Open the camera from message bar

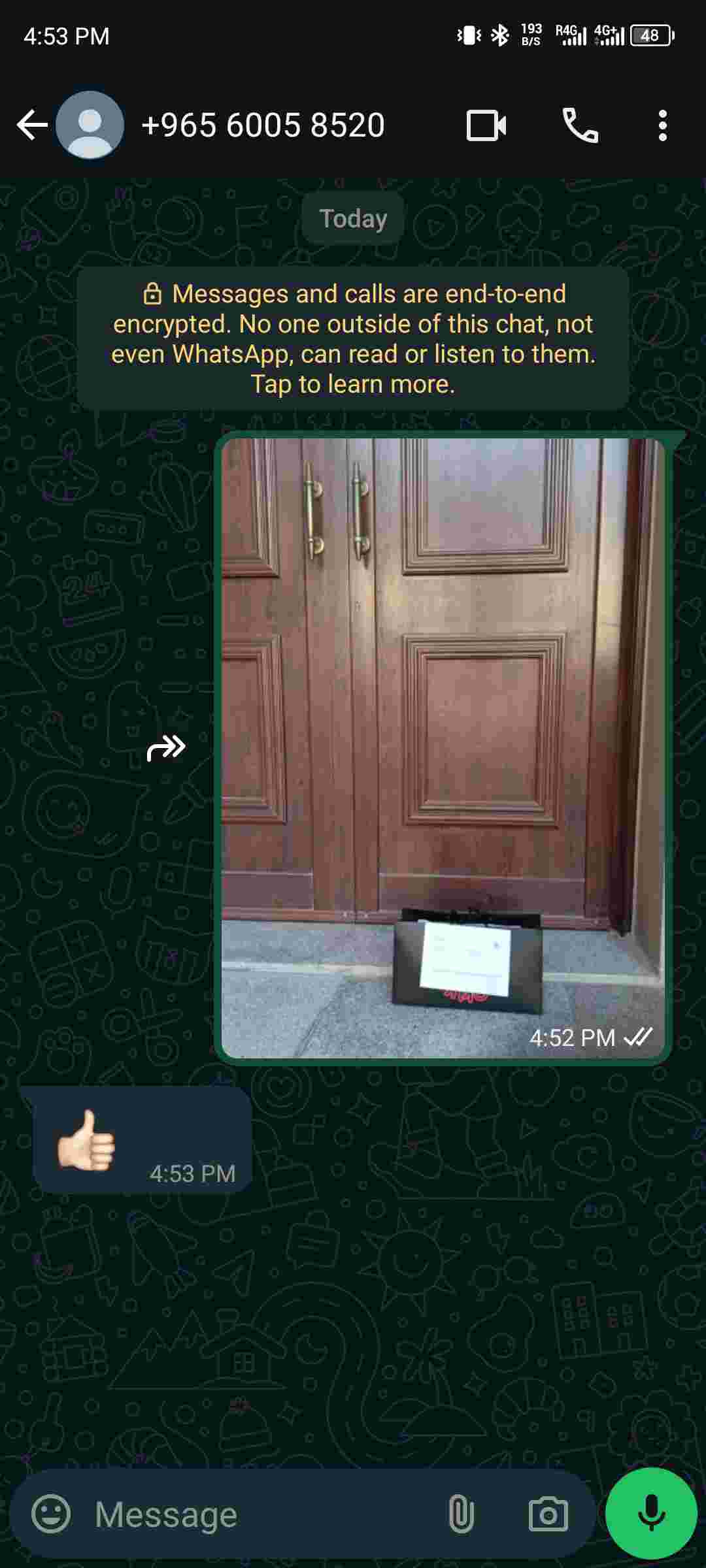point(548,1514)
